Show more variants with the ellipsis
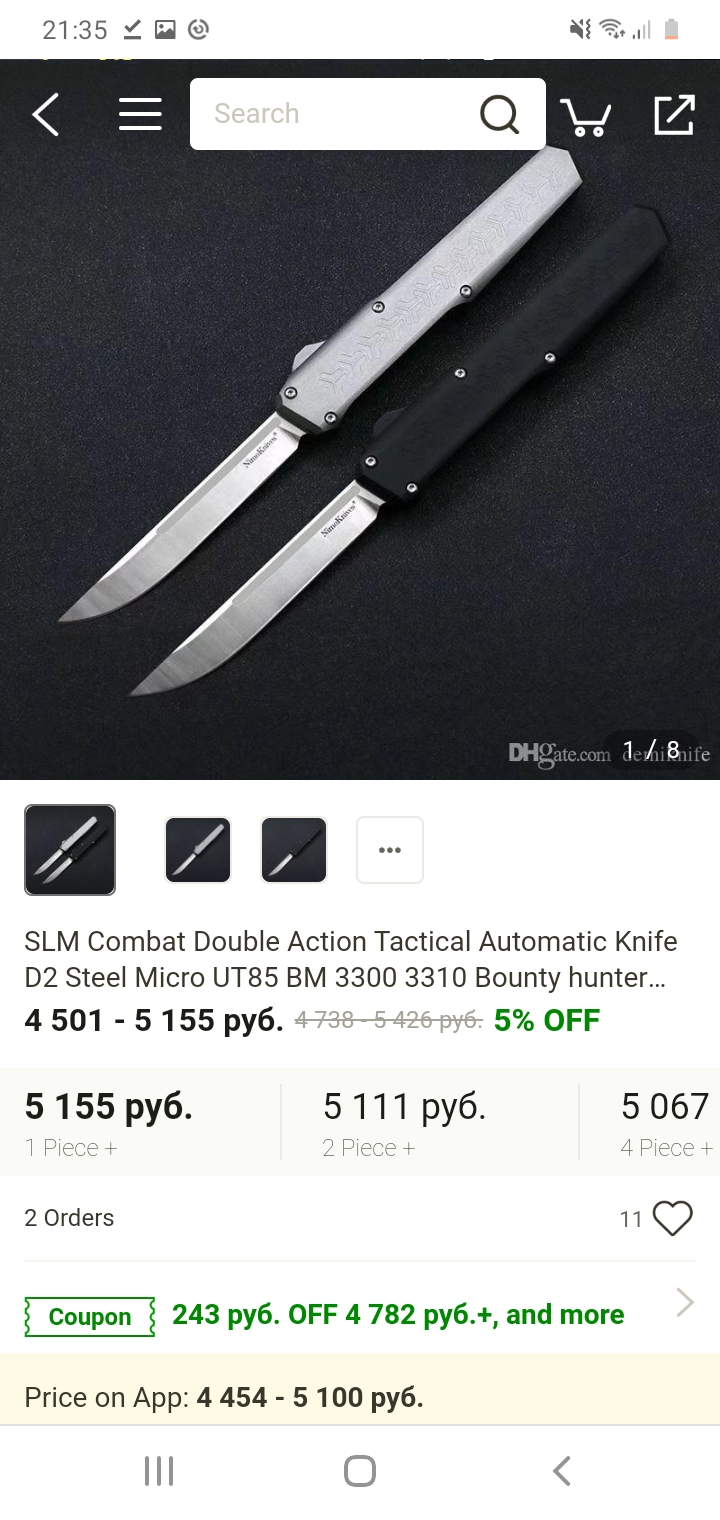The image size is (720, 1520). pos(390,850)
